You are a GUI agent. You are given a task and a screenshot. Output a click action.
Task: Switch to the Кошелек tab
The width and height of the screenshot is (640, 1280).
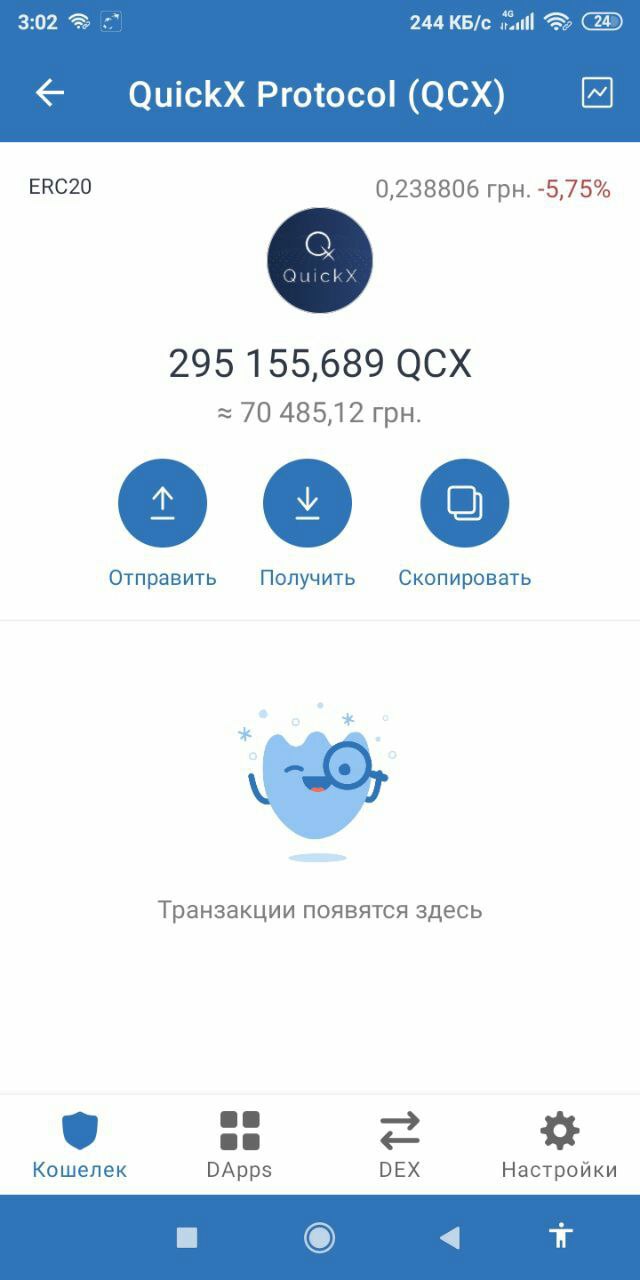point(80,1145)
